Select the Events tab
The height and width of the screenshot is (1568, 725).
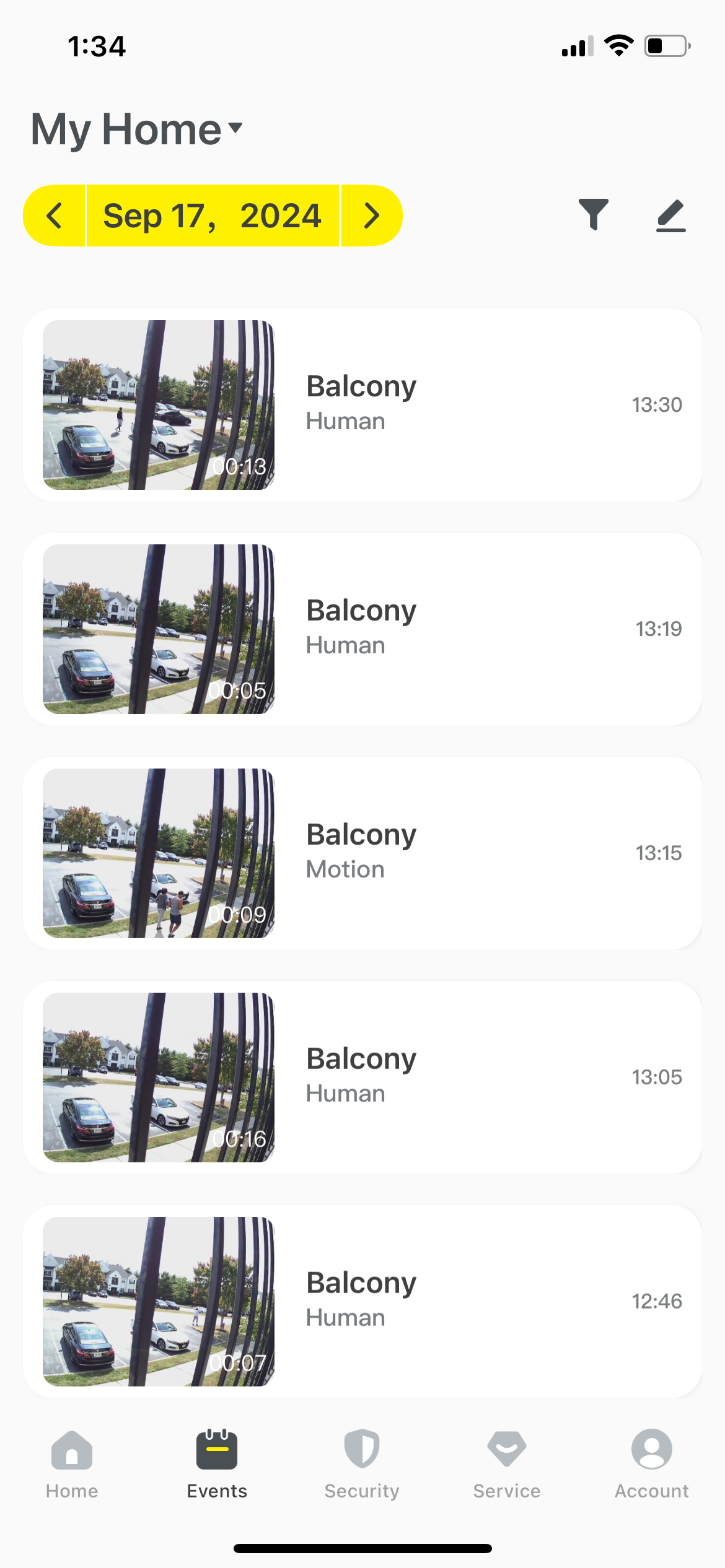(217, 1464)
